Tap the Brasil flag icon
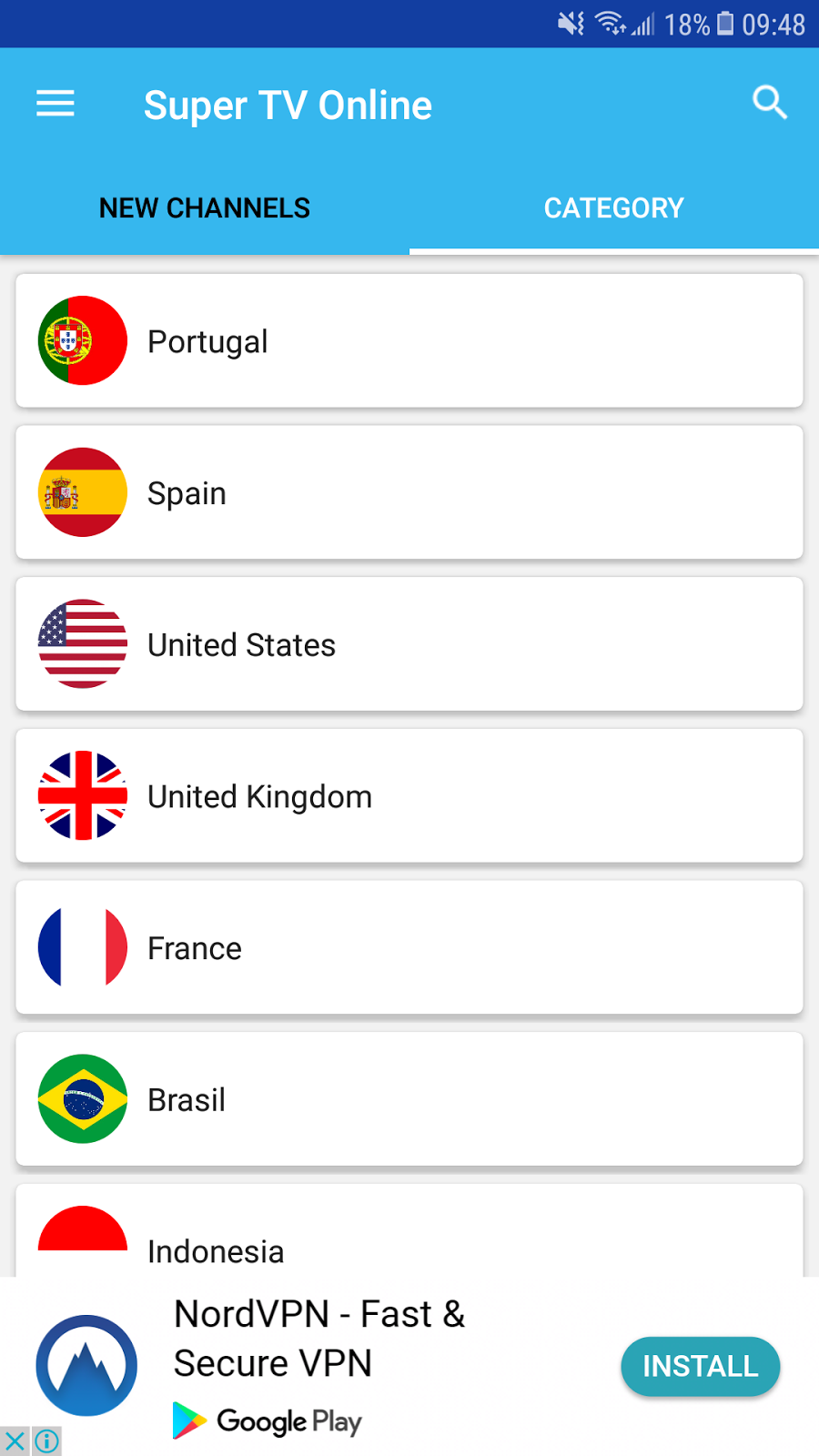 tap(82, 1098)
